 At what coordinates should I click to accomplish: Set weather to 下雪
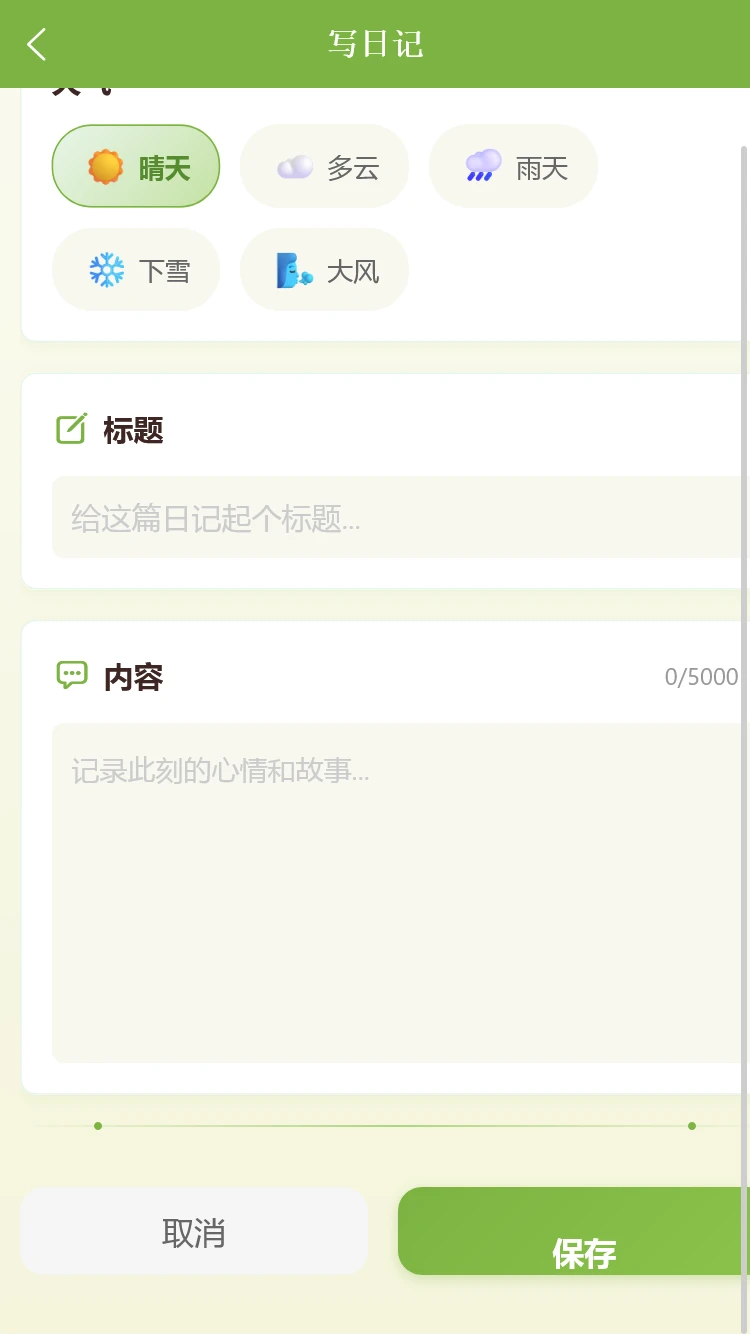pos(136,270)
